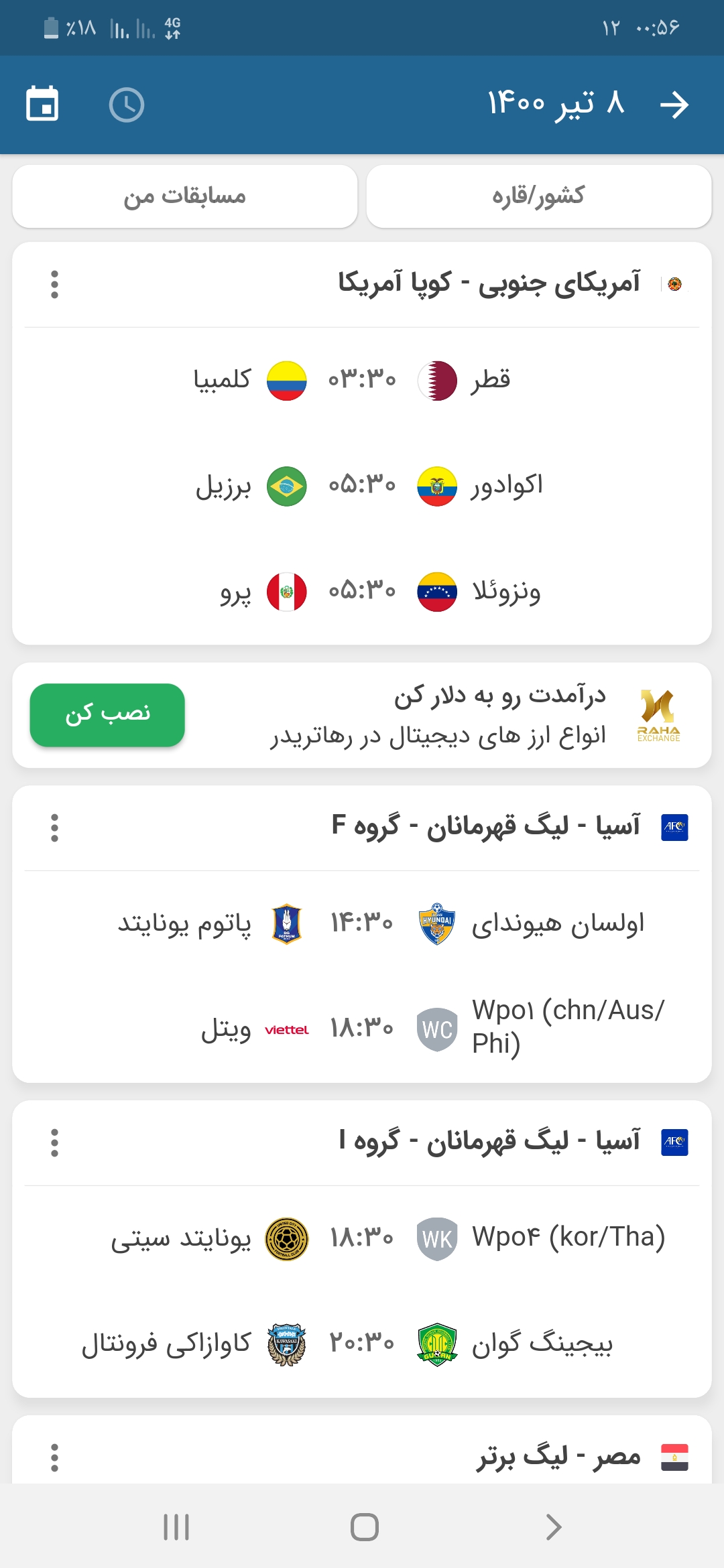Tap the clock icon in the header
Image resolution: width=724 pixels, height=1568 pixels.
pyautogui.click(x=127, y=105)
